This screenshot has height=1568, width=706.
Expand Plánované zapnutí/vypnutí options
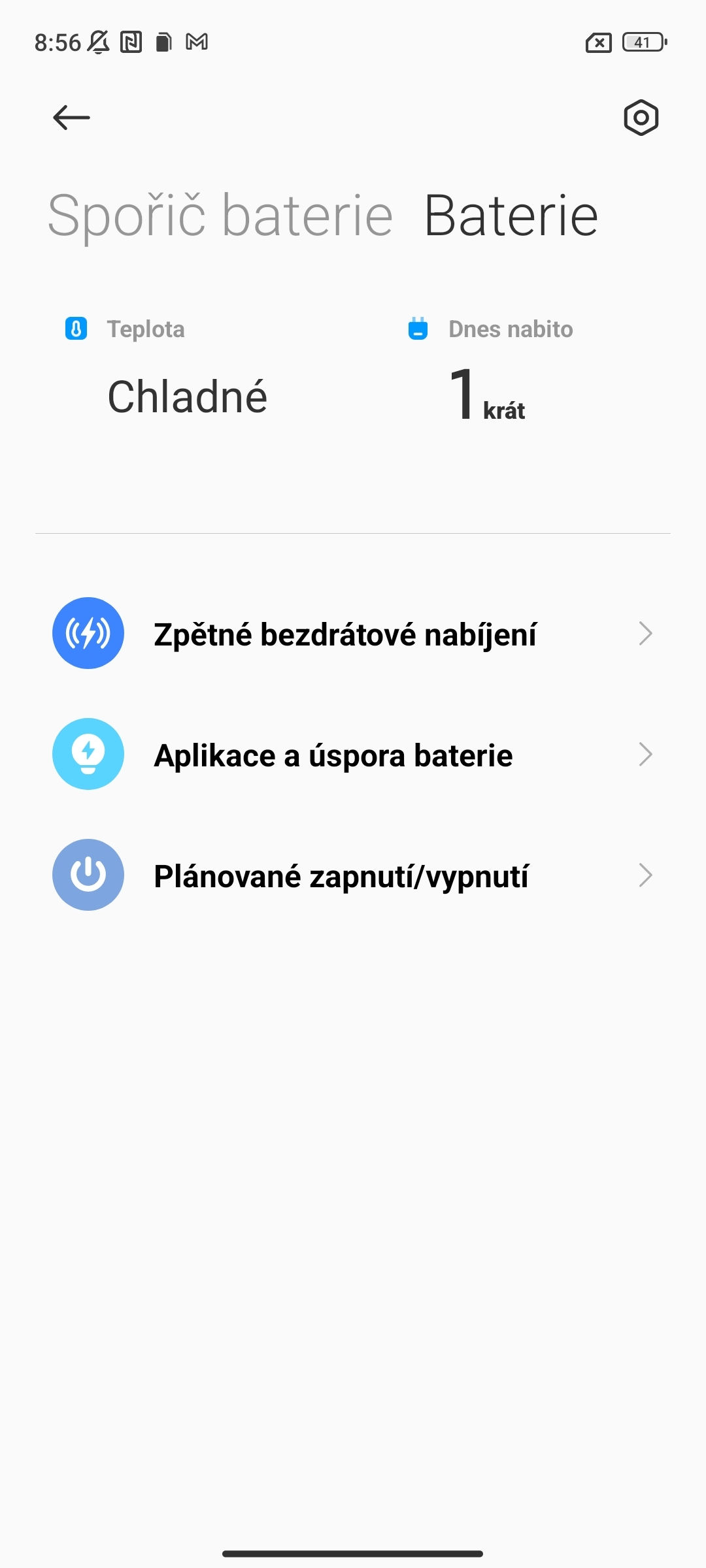(x=646, y=875)
